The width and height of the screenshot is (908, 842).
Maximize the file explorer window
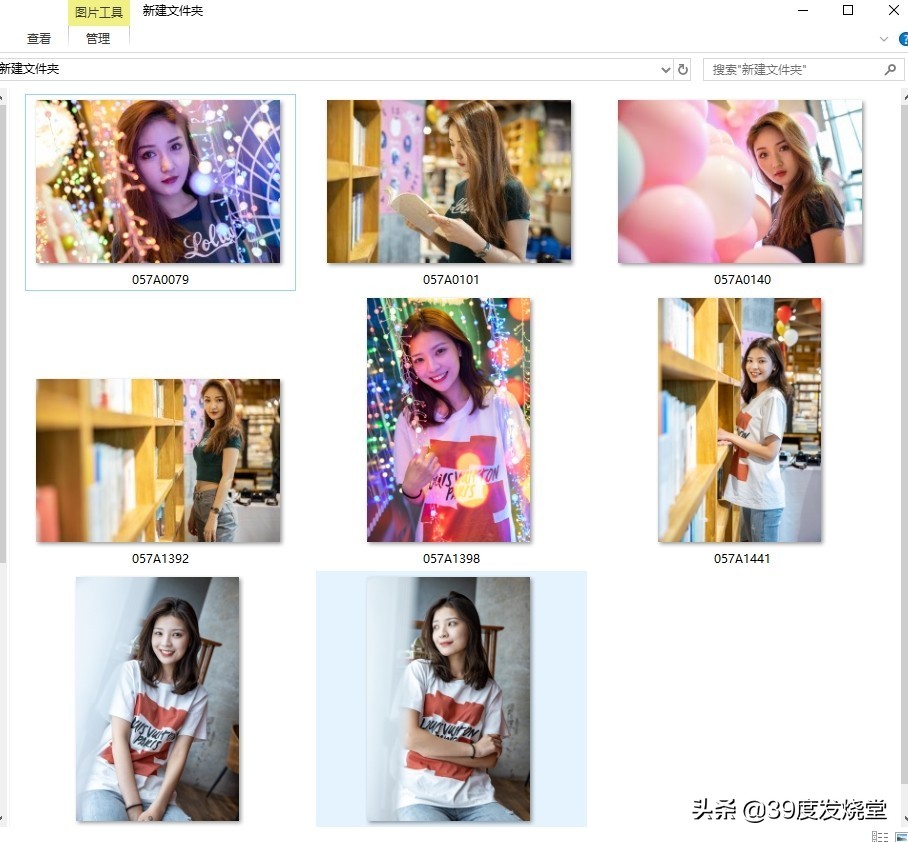coord(848,10)
